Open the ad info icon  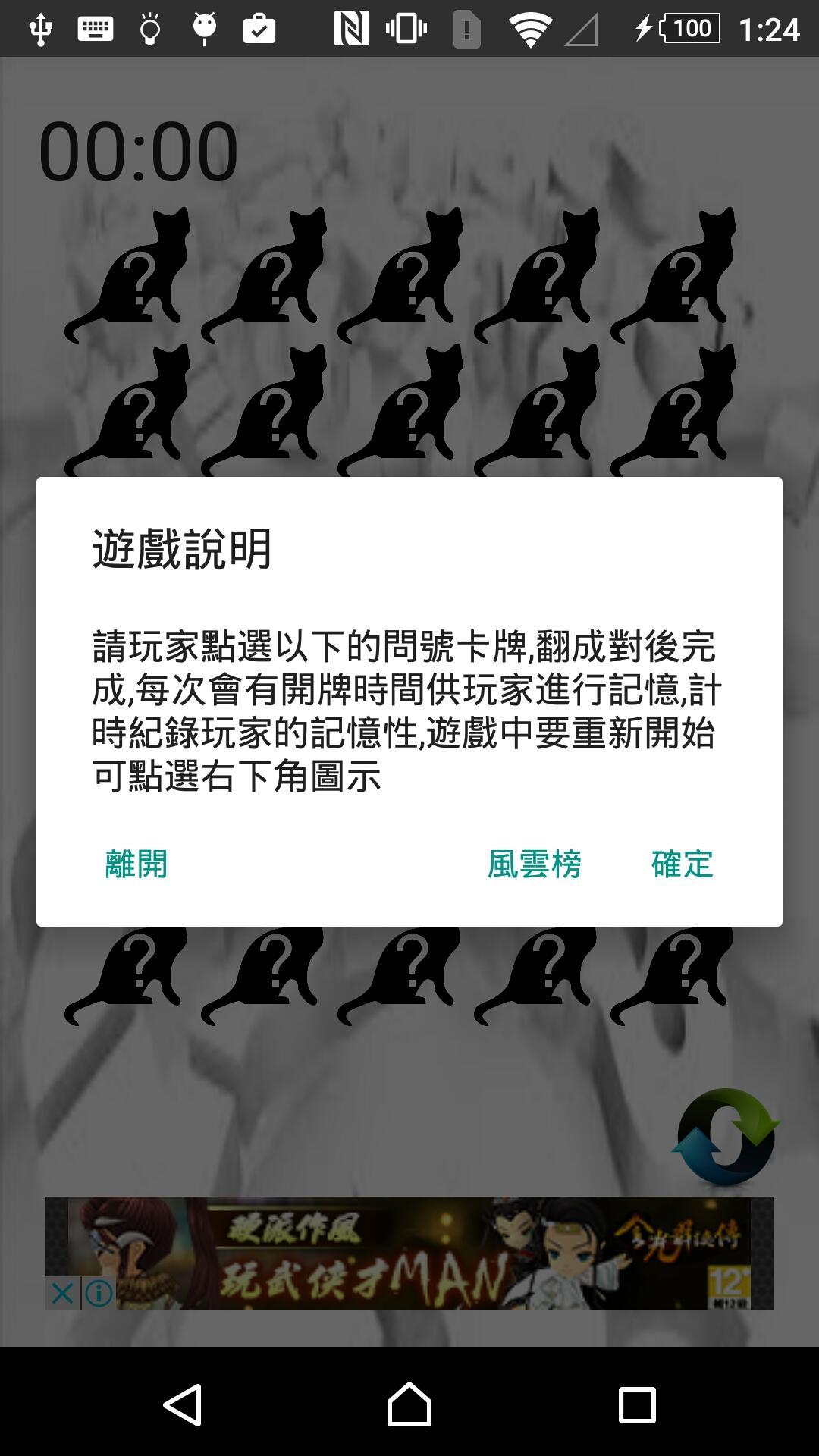(99, 1293)
